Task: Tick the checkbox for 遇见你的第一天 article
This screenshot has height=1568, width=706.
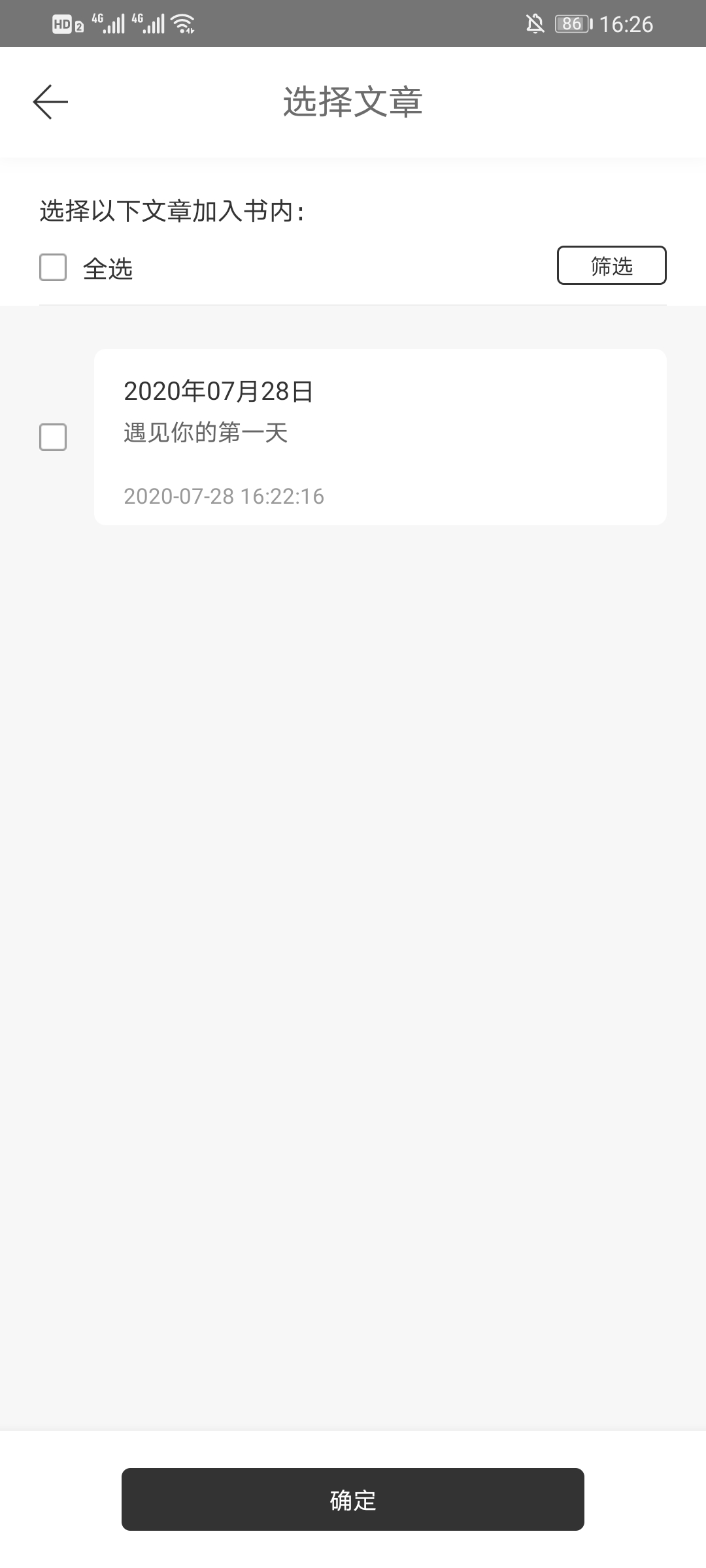Action: tap(53, 437)
